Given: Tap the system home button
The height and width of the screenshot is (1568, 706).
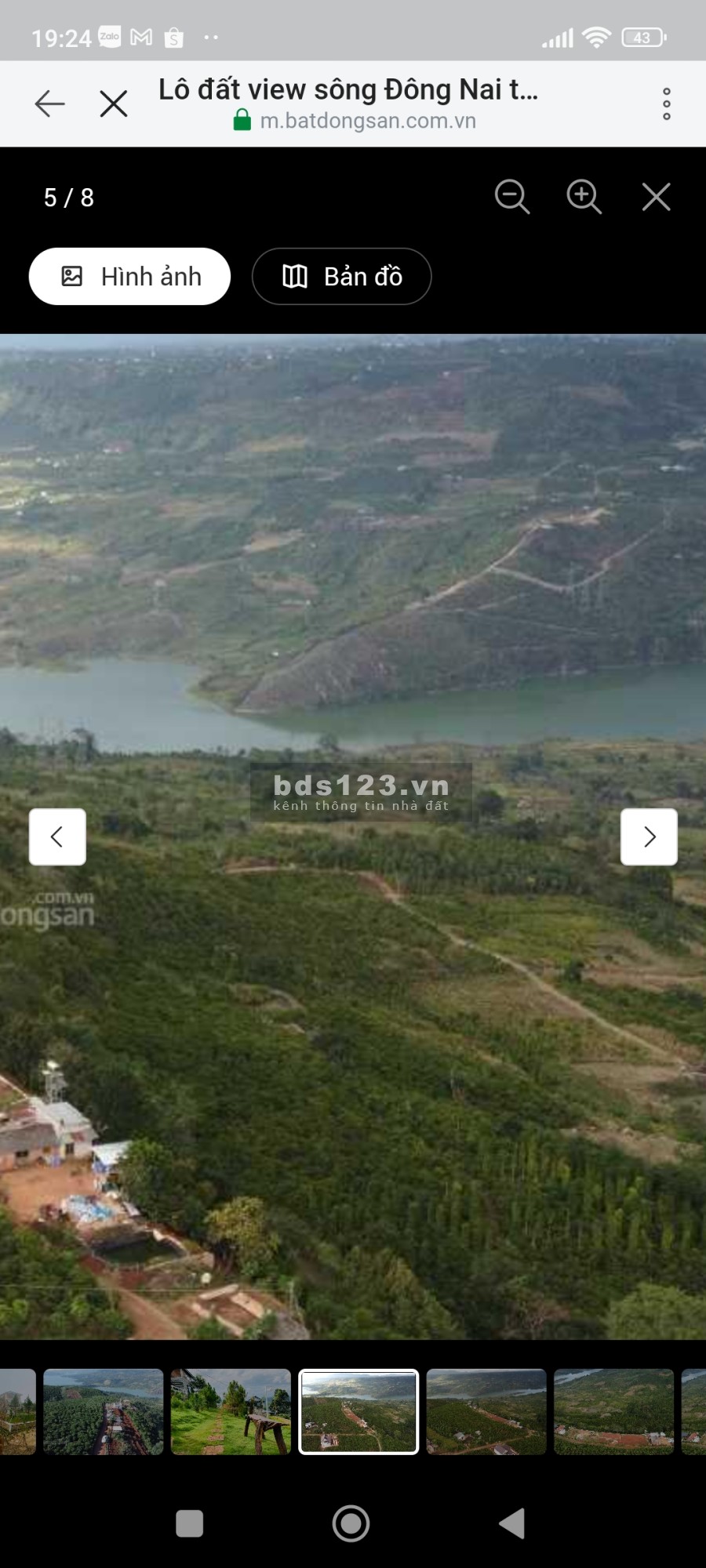Looking at the screenshot, I should point(351,1523).
